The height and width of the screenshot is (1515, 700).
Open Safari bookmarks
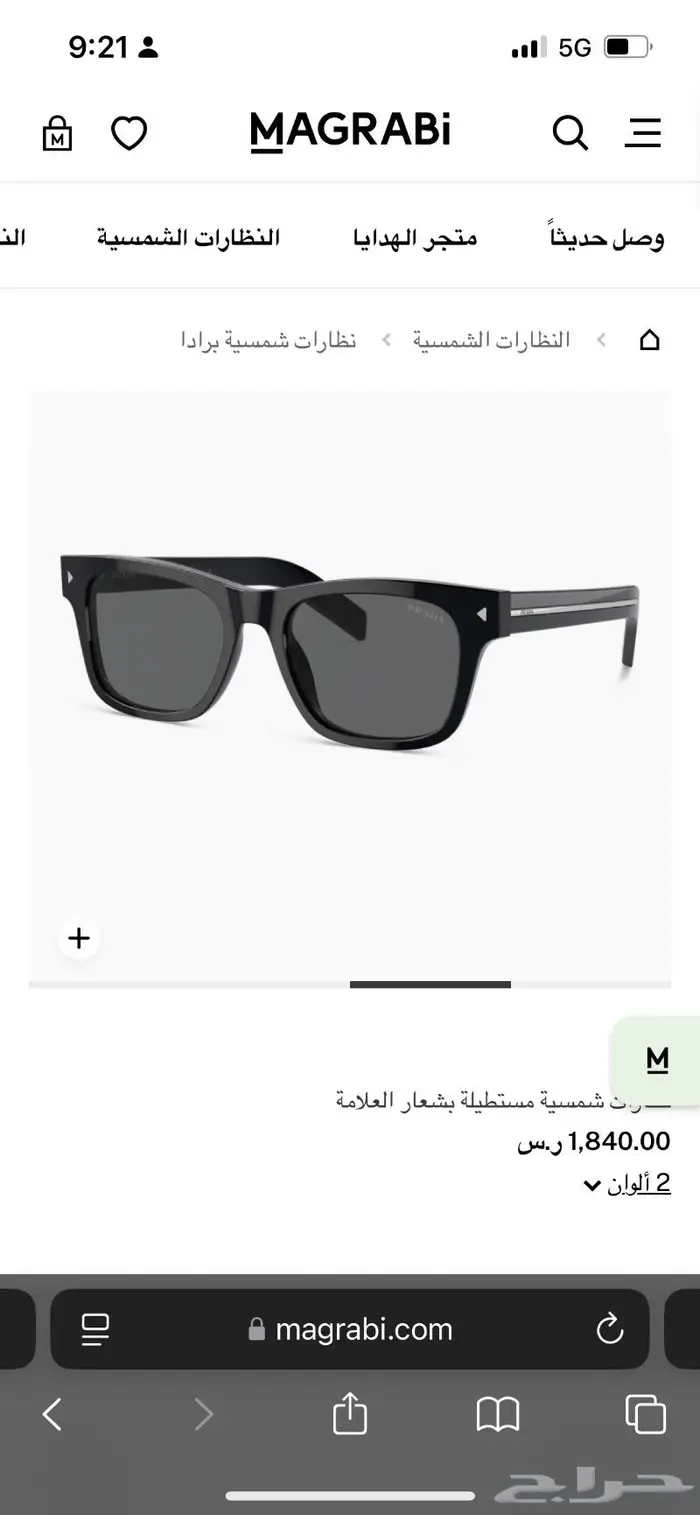point(497,1414)
